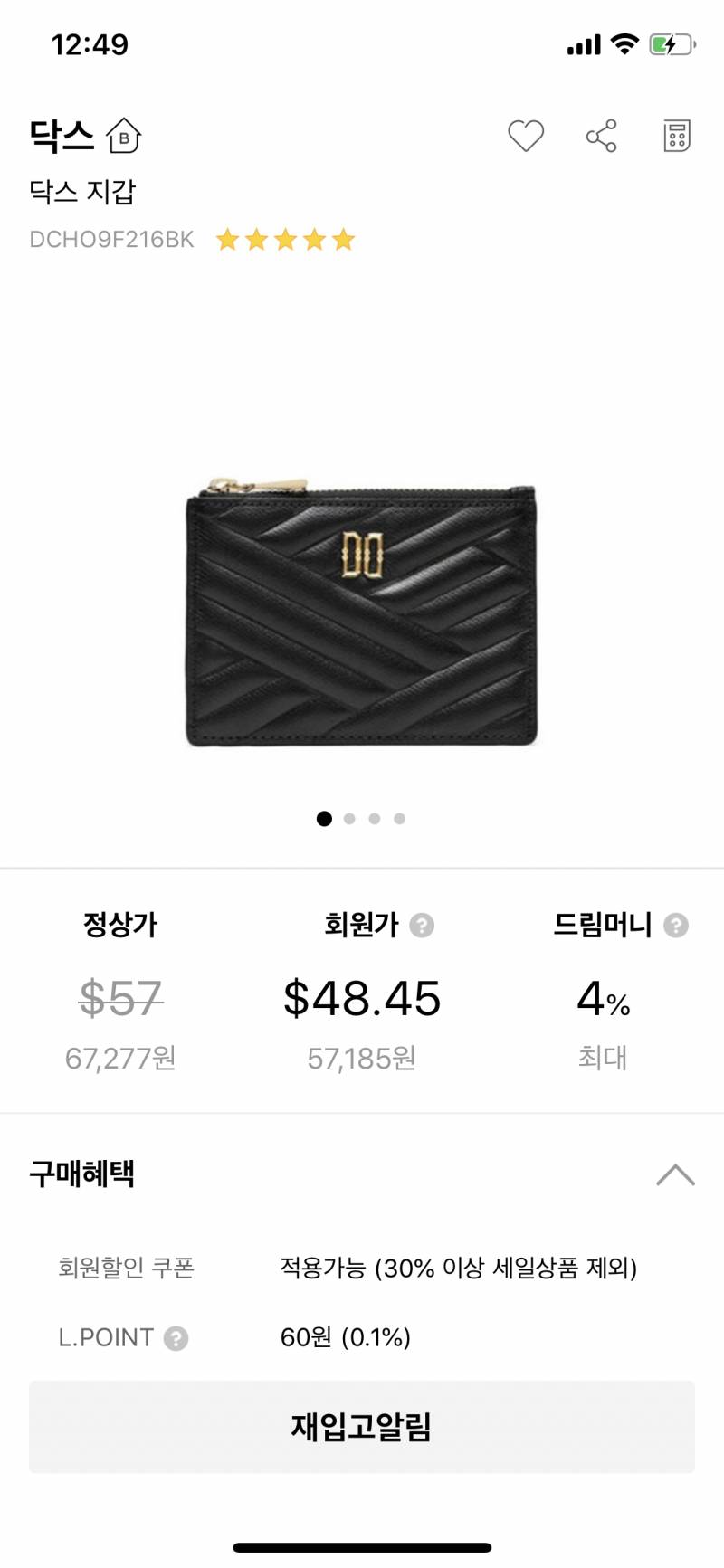Image resolution: width=724 pixels, height=1568 pixels.
Task: Open the share options
Action: tap(600, 136)
